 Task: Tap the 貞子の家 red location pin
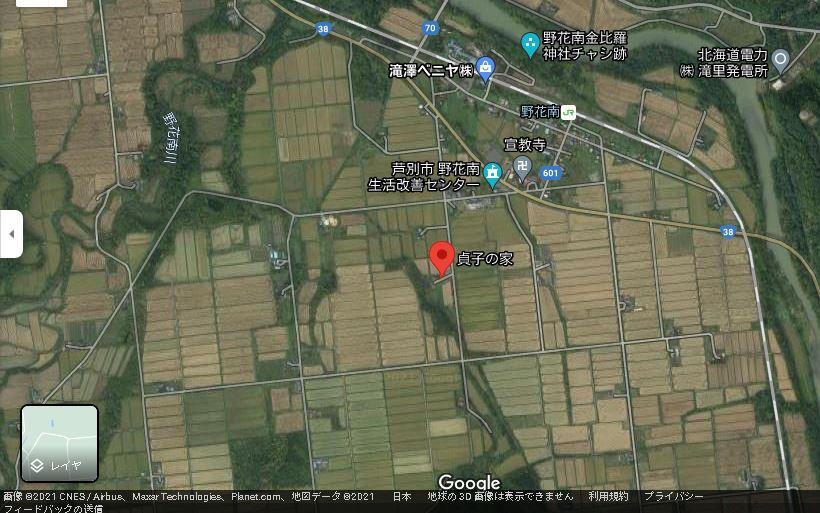(442, 257)
